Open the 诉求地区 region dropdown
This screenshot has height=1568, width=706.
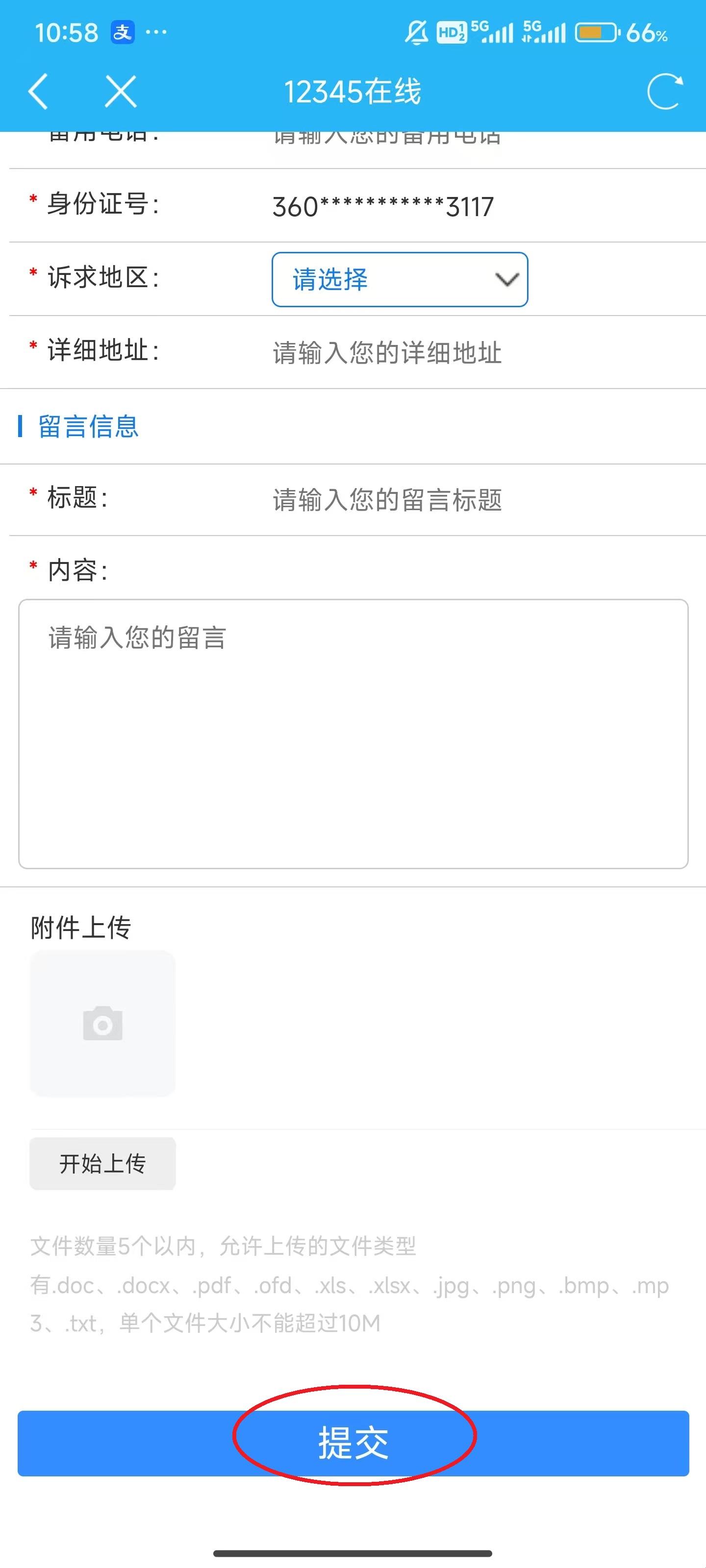[399, 280]
